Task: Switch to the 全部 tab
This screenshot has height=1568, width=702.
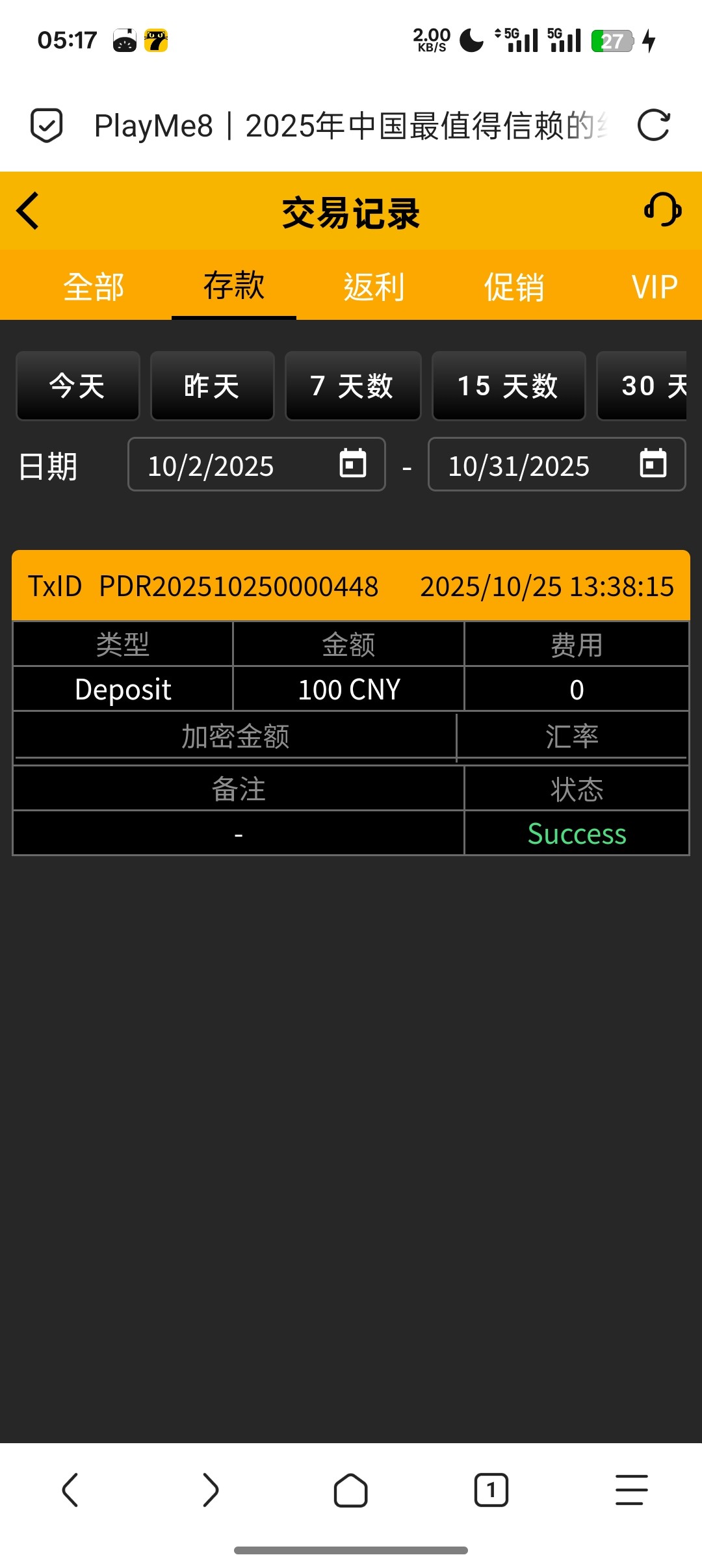Action: (x=94, y=286)
